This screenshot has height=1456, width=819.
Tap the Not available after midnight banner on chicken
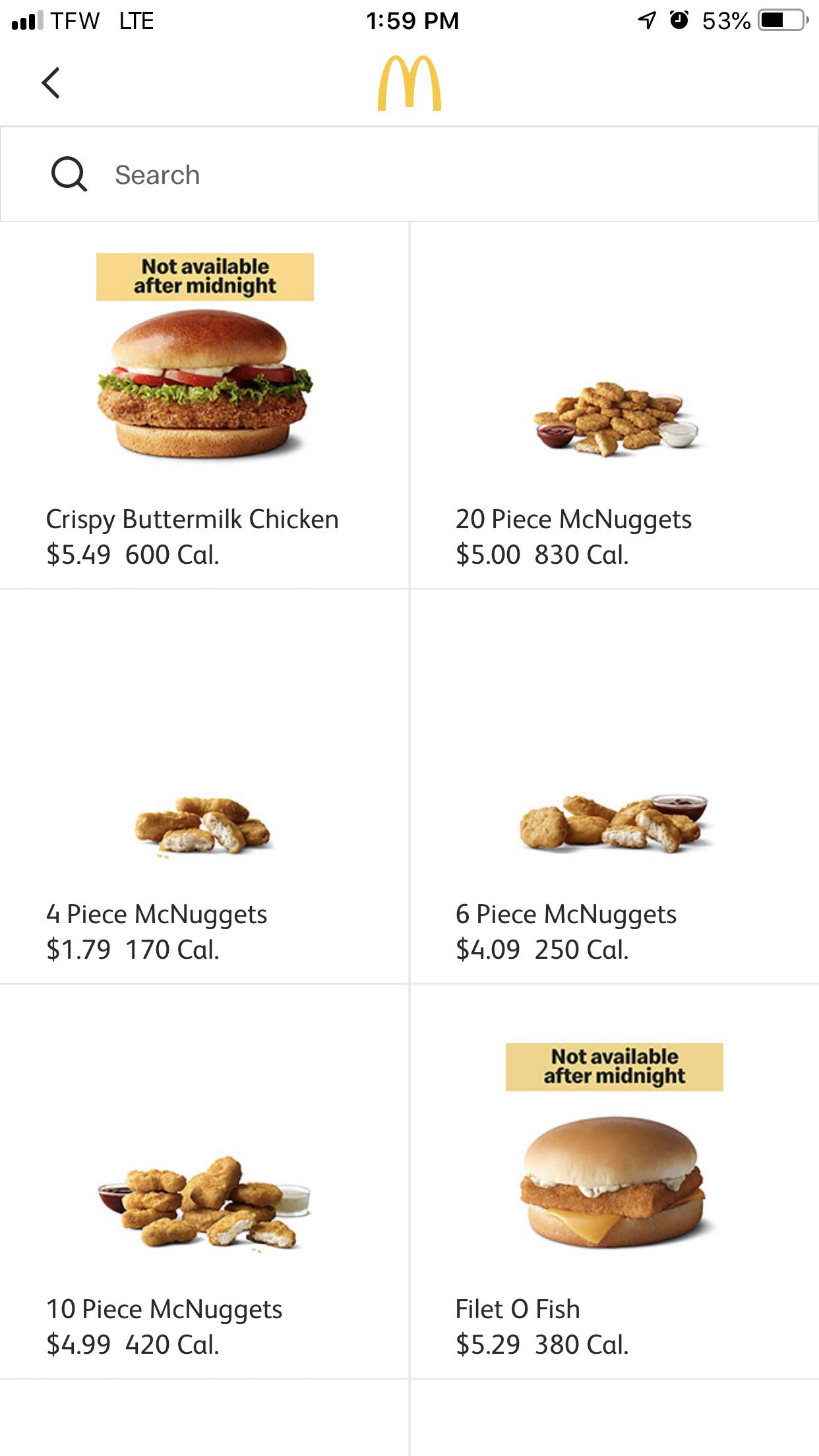coord(205,276)
